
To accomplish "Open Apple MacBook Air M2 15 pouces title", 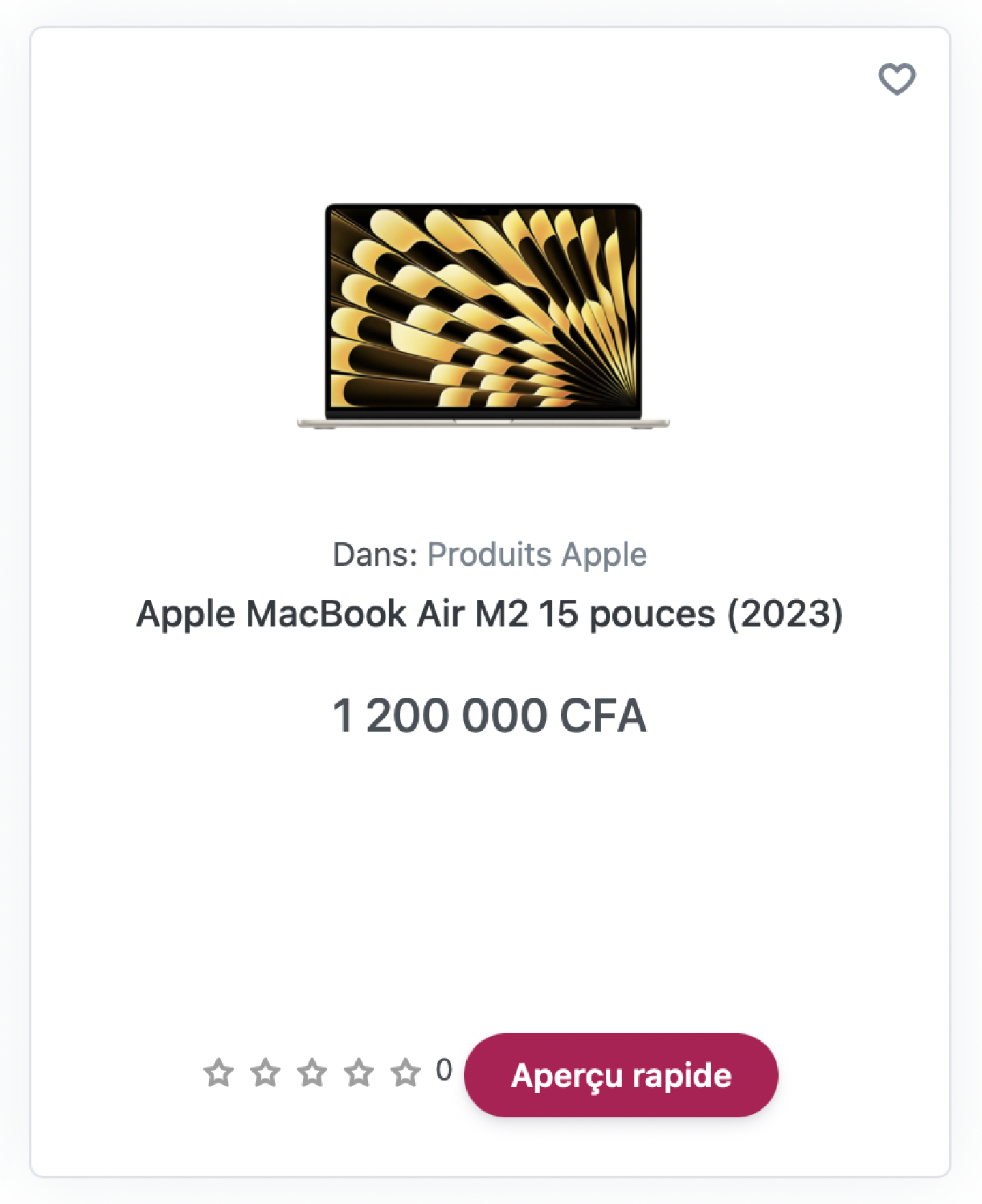I will [x=489, y=613].
